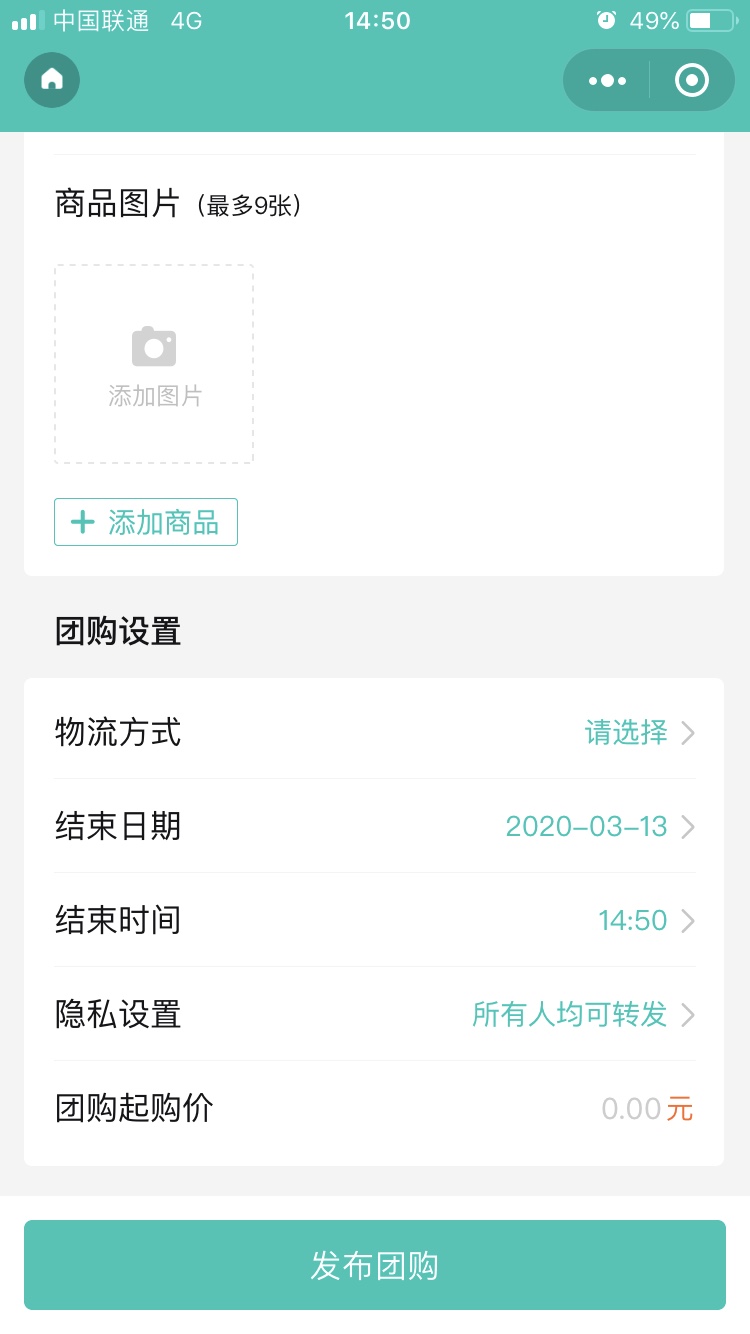Tap the 添加商品 button to add a product
The height and width of the screenshot is (1334, 750).
[x=145, y=522]
